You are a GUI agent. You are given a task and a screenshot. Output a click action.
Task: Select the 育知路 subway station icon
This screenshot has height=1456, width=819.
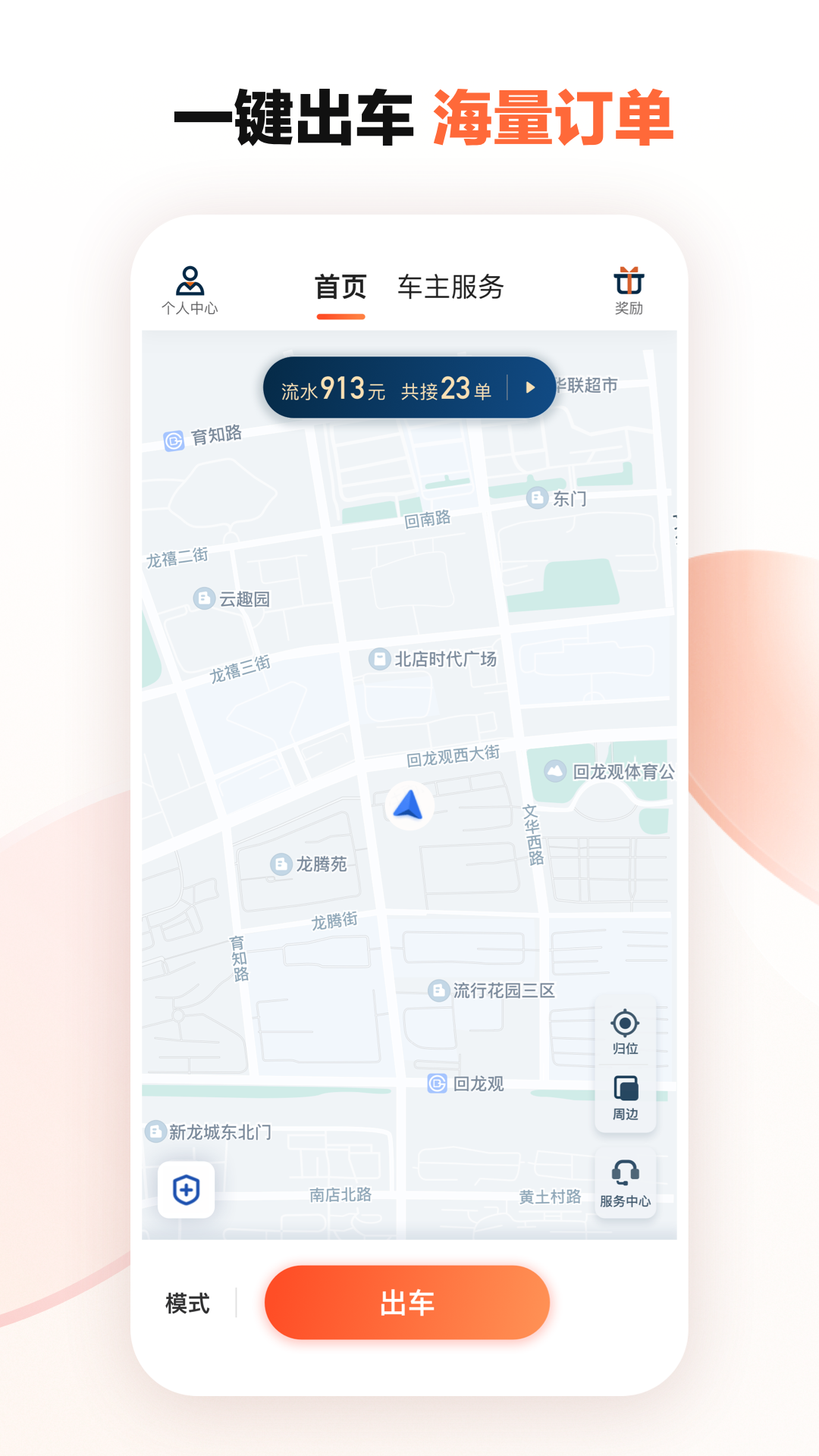(174, 437)
